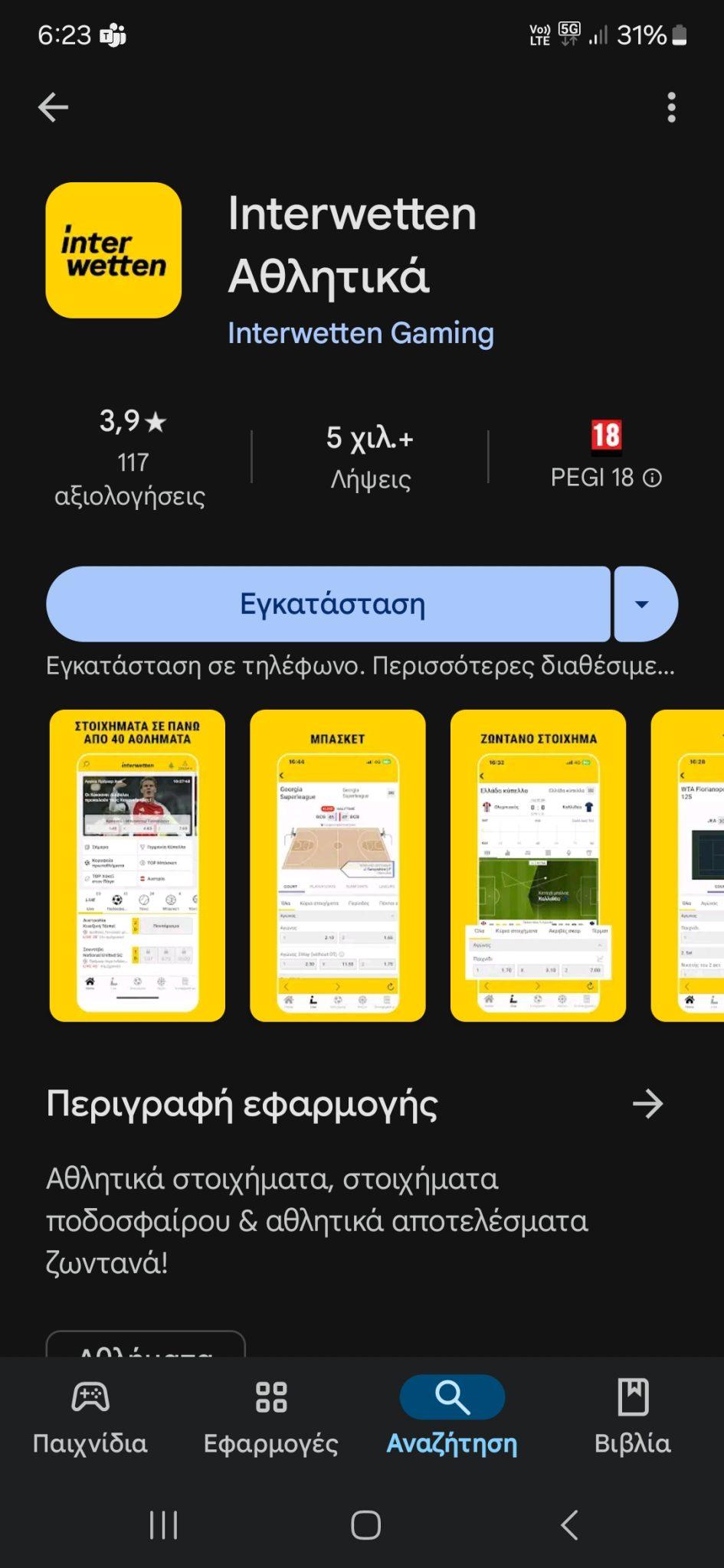Tap the back arrow to leave app page
The width and height of the screenshot is (724, 1568).
coord(53,107)
